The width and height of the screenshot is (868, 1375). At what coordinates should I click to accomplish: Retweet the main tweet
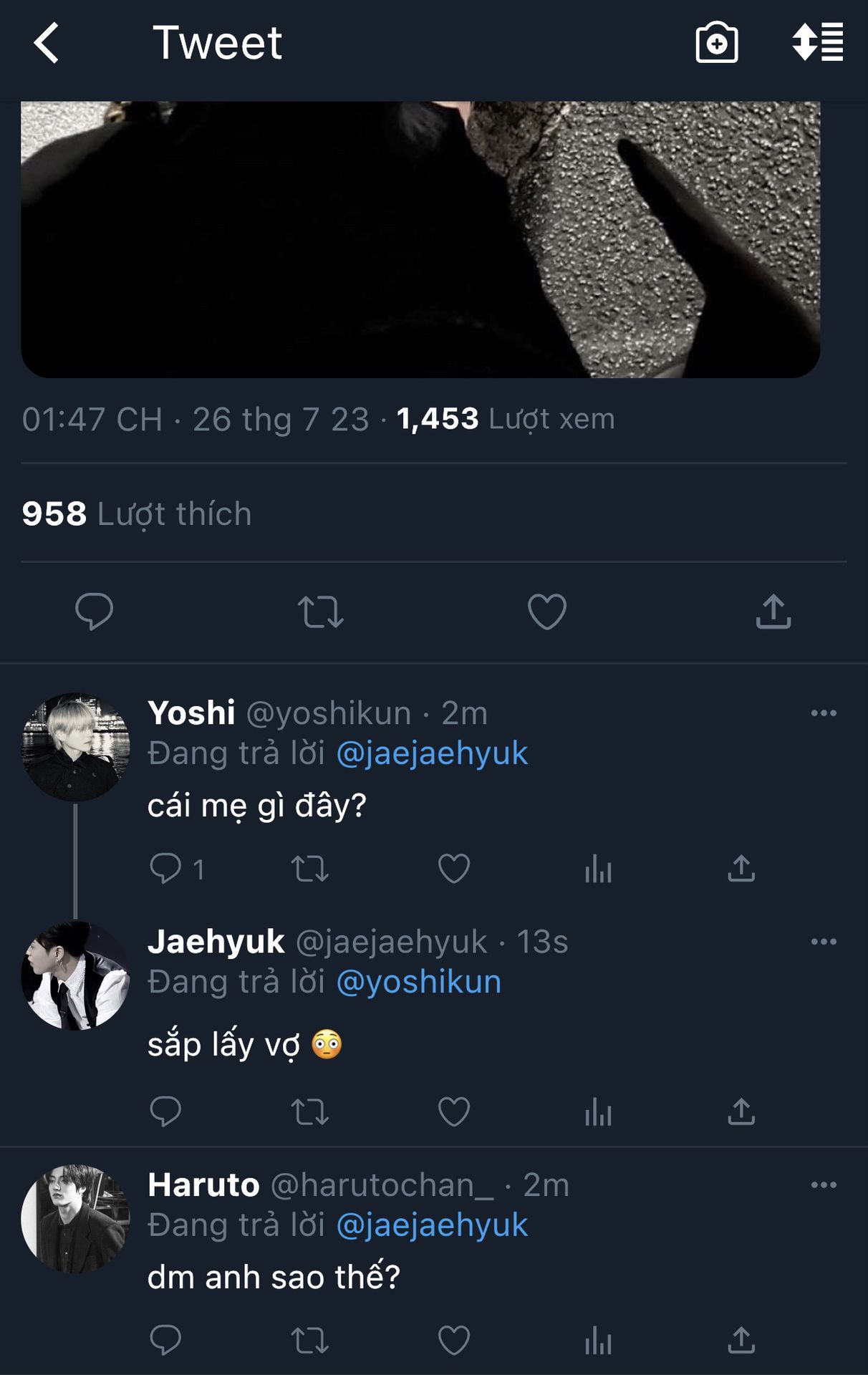coord(320,612)
